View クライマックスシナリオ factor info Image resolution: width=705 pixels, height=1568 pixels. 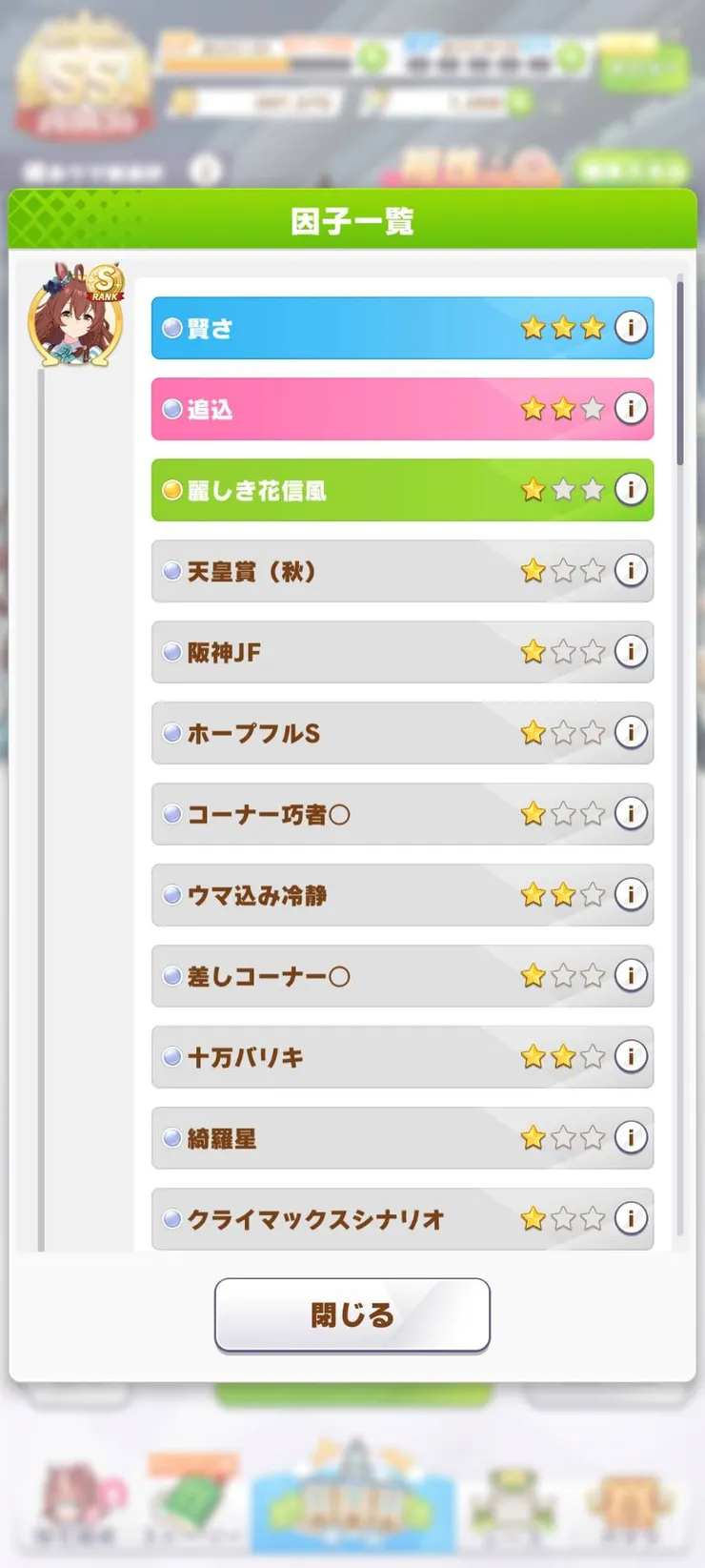(x=630, y=1218)
